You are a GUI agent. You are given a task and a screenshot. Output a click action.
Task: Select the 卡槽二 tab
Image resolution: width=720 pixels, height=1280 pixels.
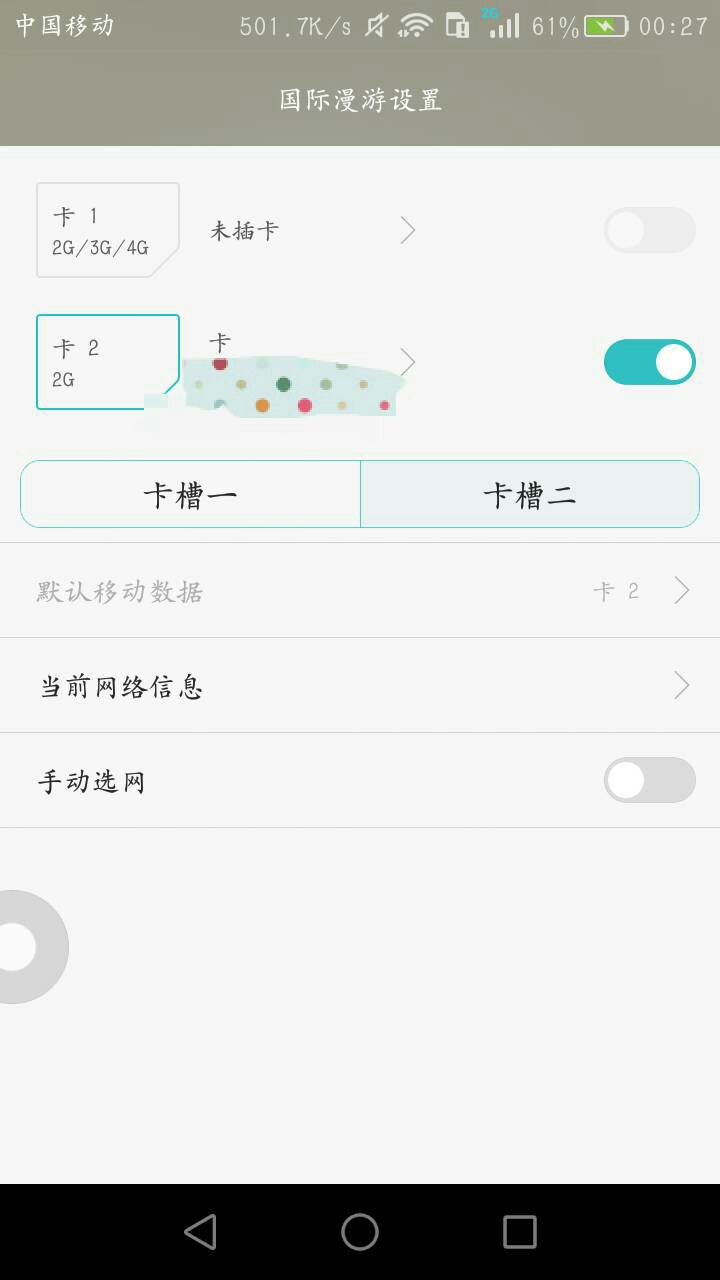[x=530, y=494]
